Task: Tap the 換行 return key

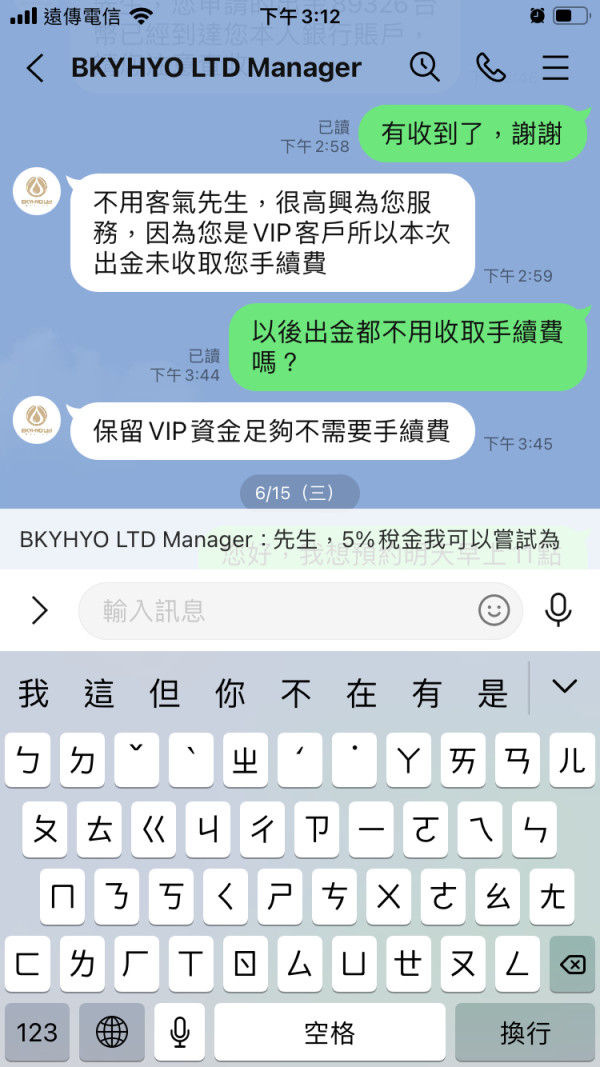Action: coord(524,1032)
